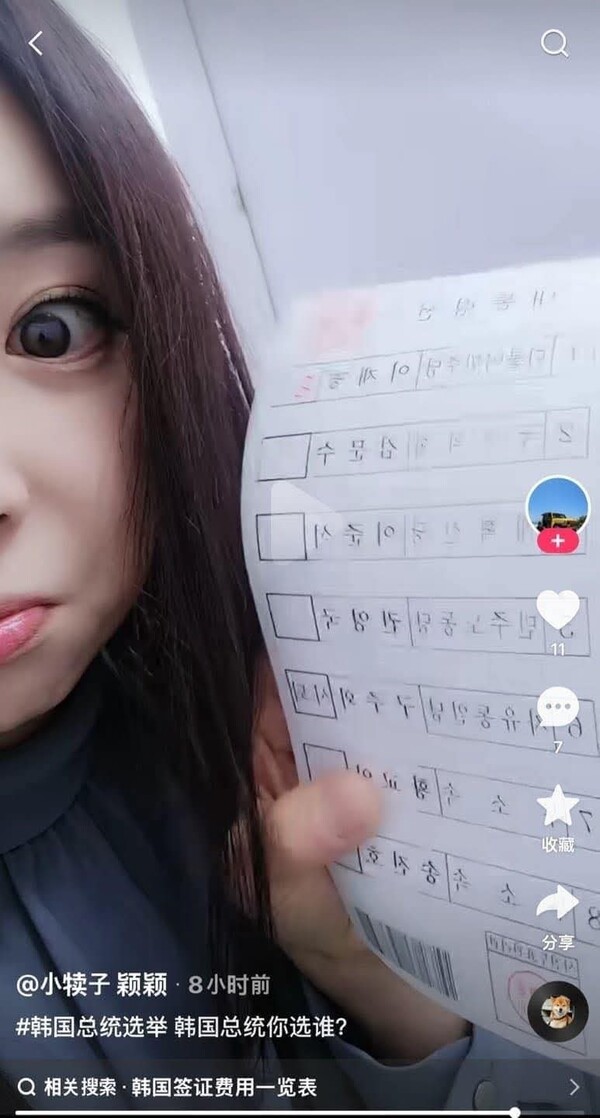Open the comments bubble

557,707
